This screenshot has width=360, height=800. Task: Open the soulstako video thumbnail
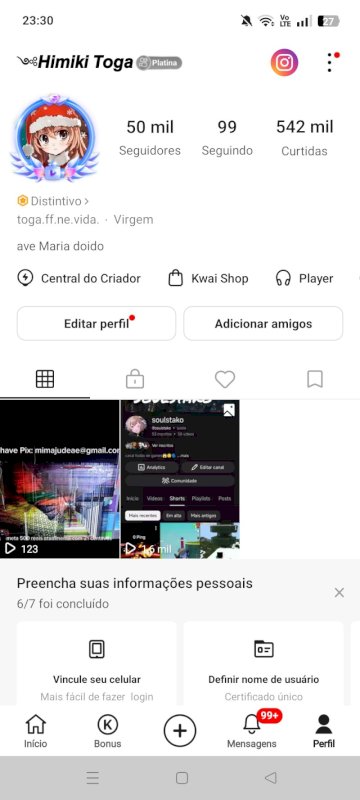click(x=180, y=479)
